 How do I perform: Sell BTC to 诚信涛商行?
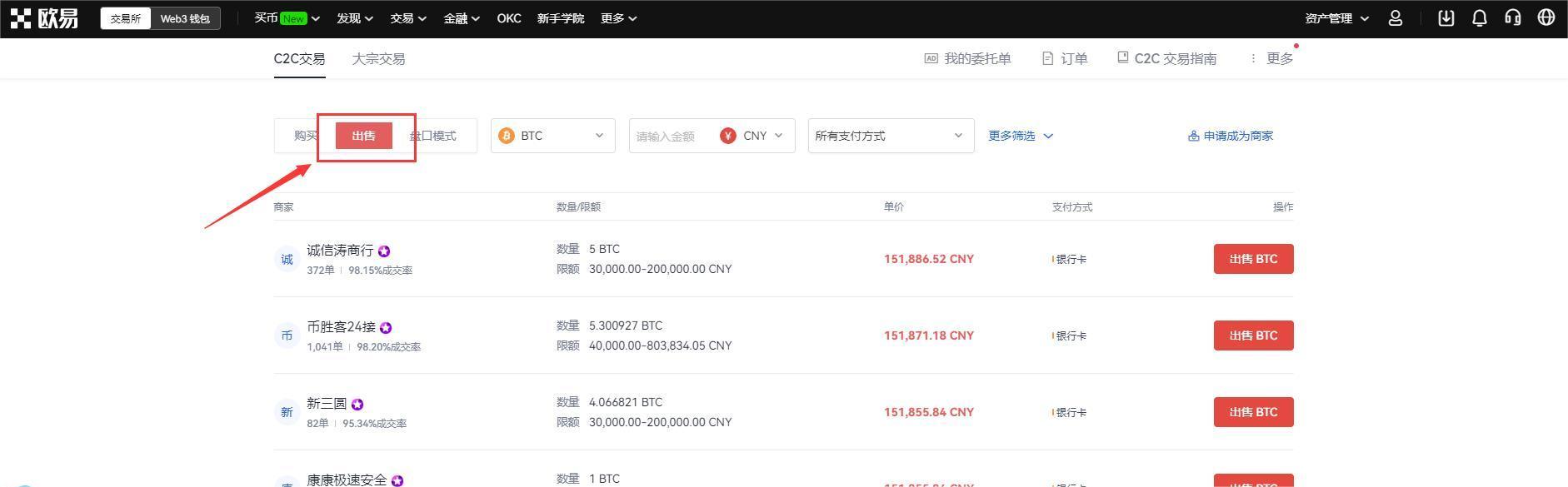tap(1252, 259)
